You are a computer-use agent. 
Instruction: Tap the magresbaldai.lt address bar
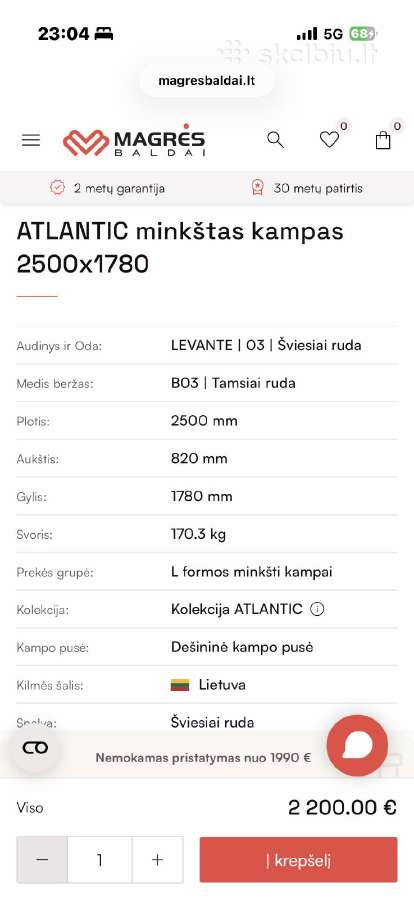[x=207, y=80]
